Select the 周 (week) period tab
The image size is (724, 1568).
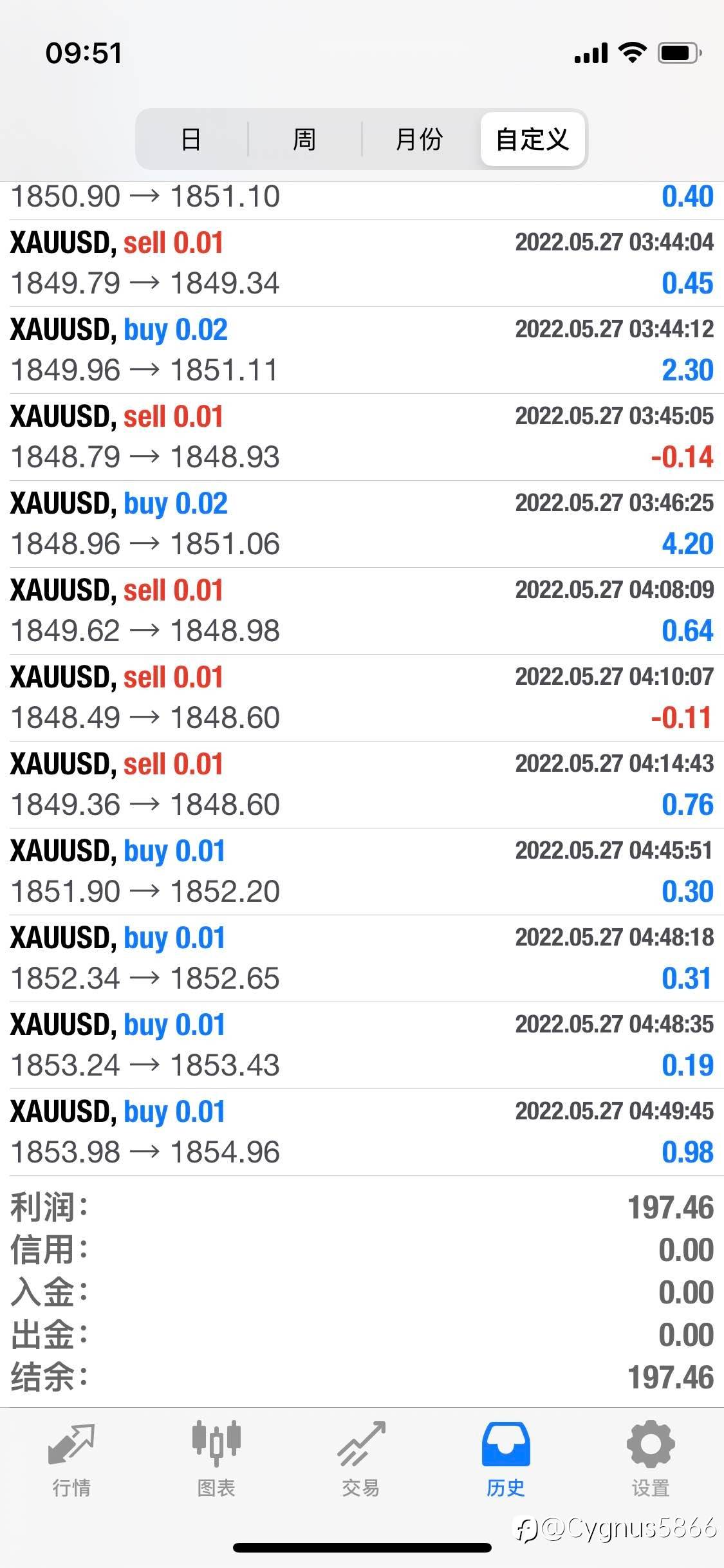point(304,139)
